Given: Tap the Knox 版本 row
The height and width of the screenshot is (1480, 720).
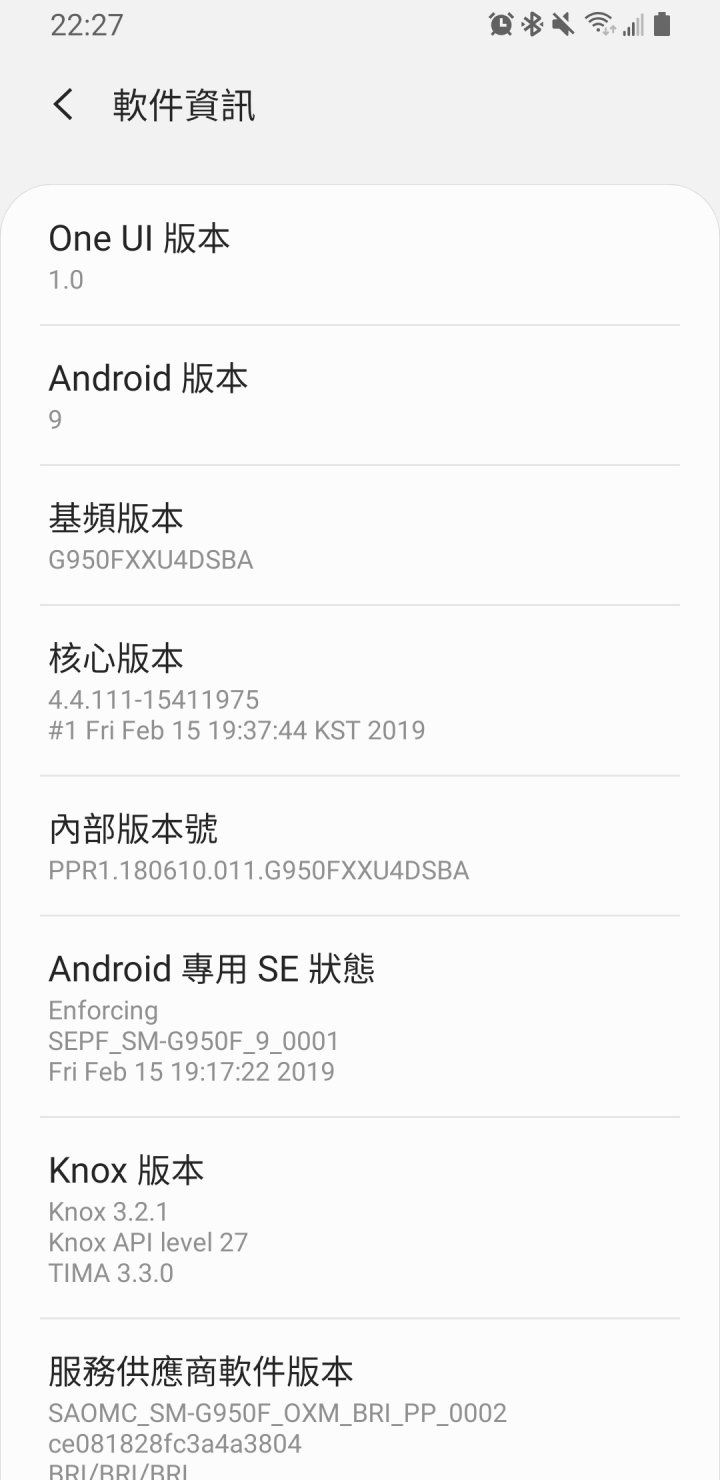Looking at the screenshot, I should pos(360,1218).
